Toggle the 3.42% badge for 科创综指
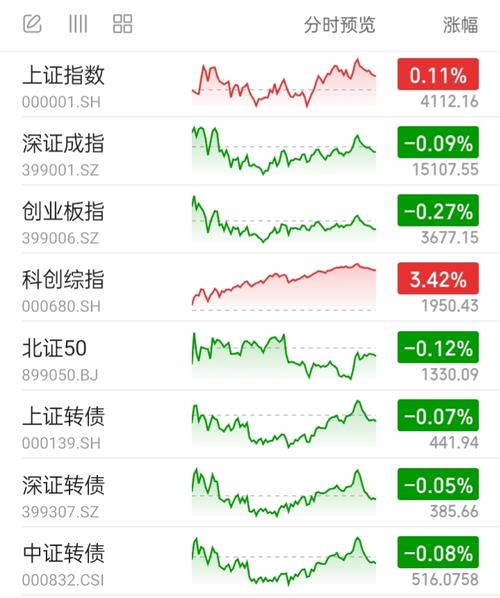 (438, 278)
